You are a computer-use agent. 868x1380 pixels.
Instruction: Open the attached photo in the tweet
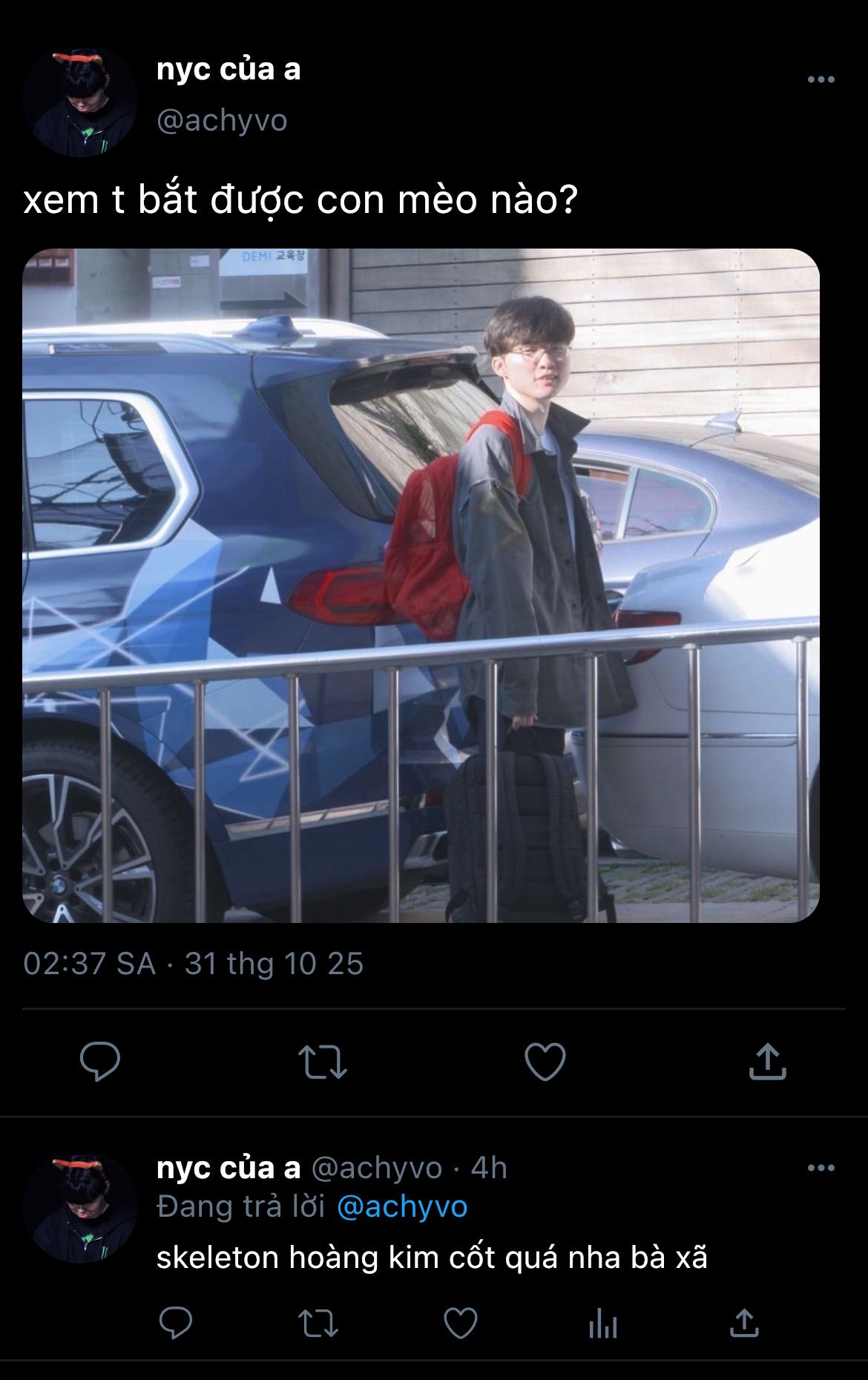(421, 585)
